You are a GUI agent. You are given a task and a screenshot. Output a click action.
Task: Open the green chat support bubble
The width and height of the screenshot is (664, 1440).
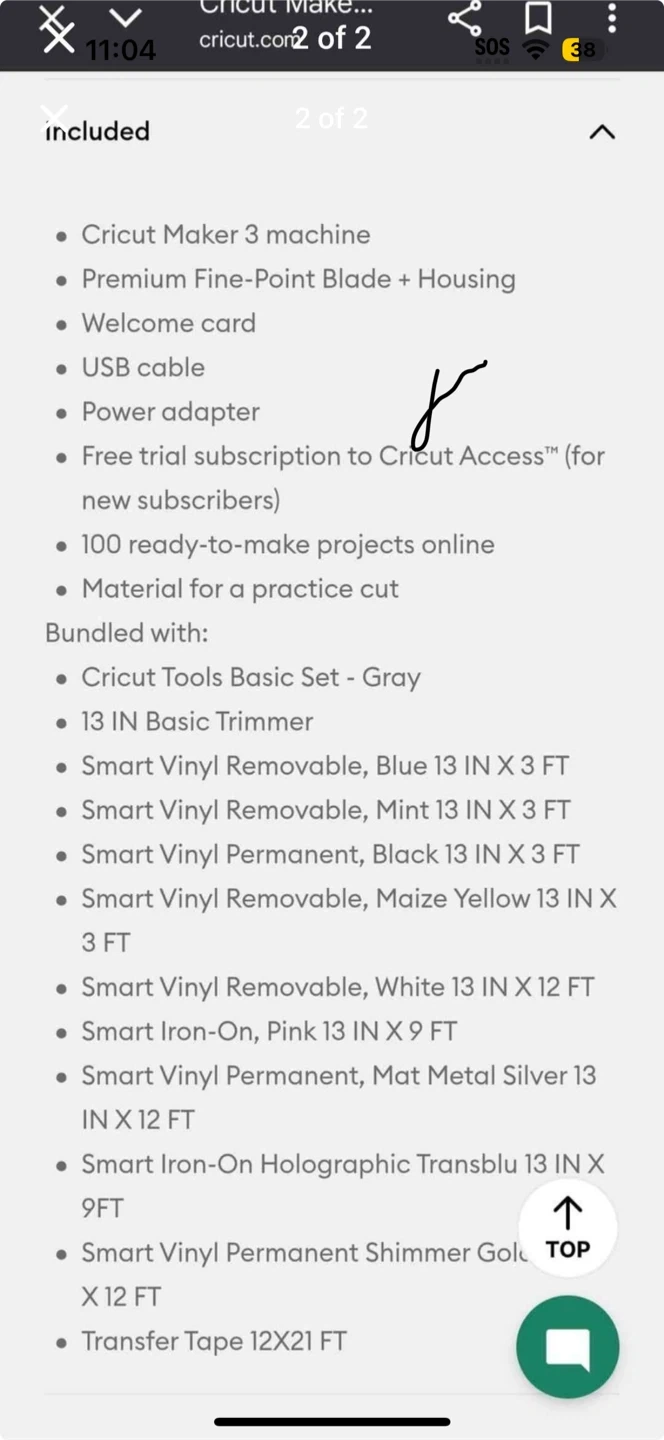(567, 1347)
